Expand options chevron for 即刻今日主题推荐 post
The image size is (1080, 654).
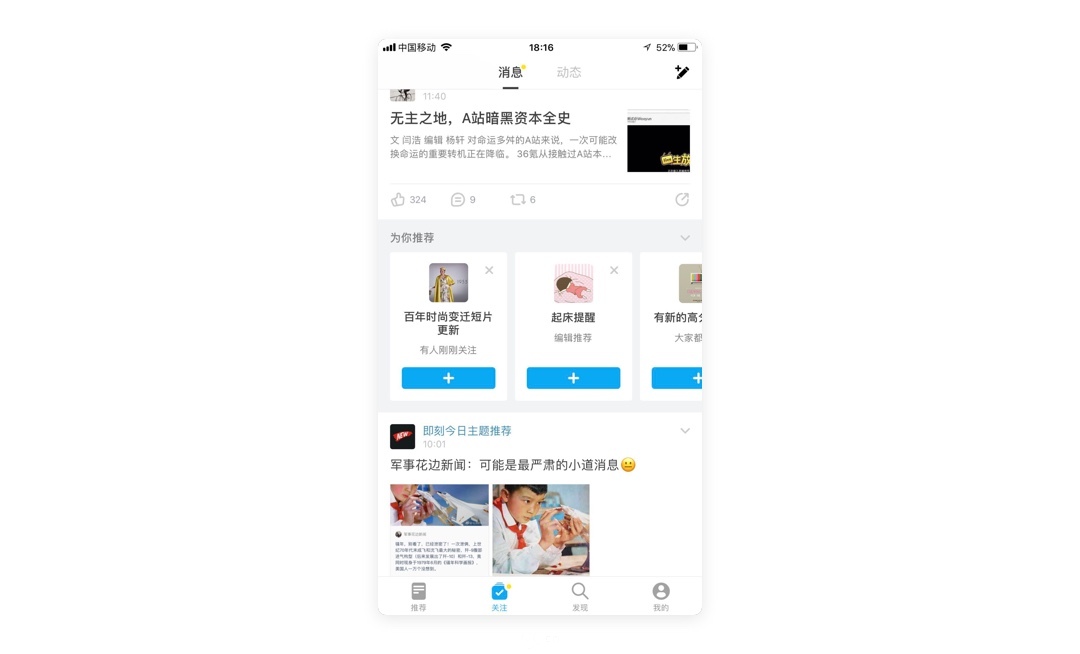point(685,431)
